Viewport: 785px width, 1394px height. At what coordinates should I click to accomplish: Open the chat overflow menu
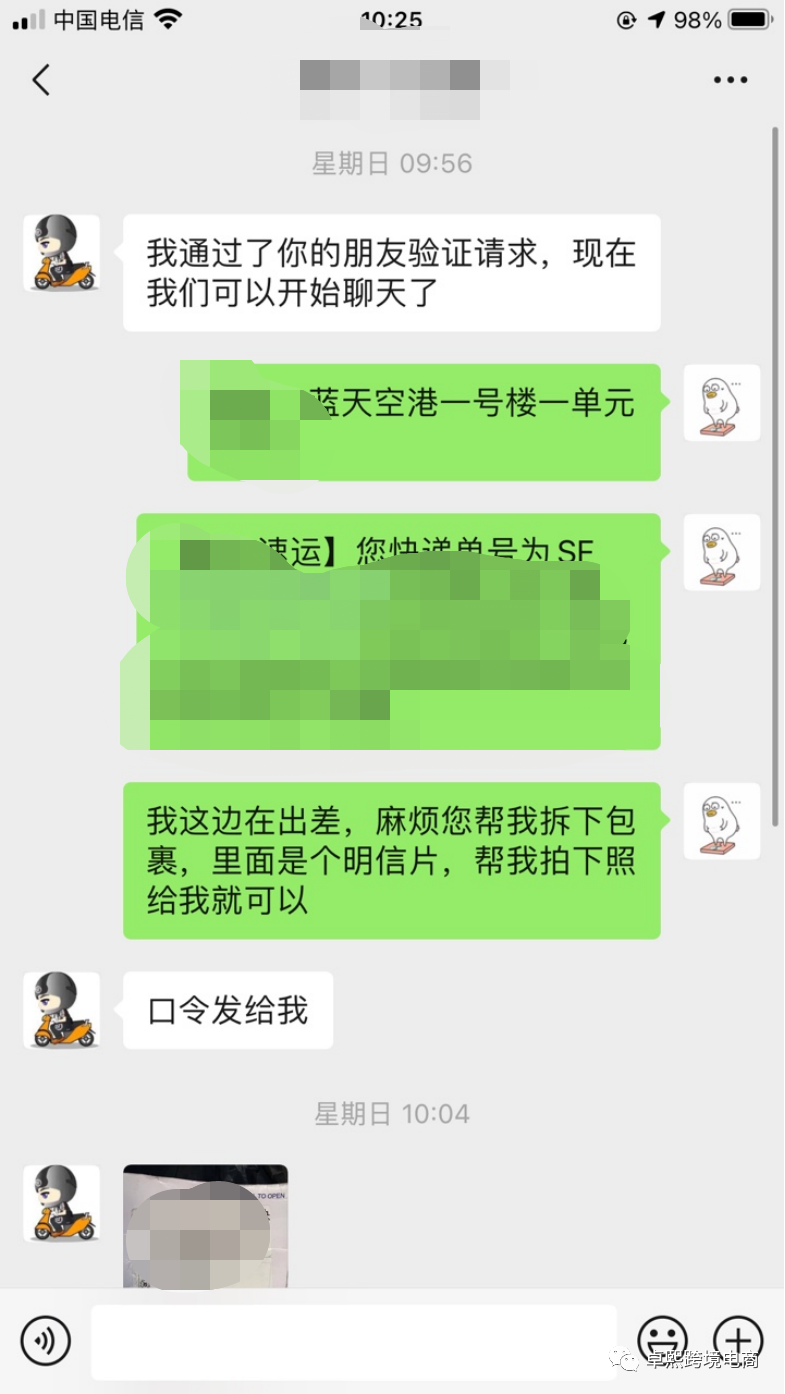point(730,80)
